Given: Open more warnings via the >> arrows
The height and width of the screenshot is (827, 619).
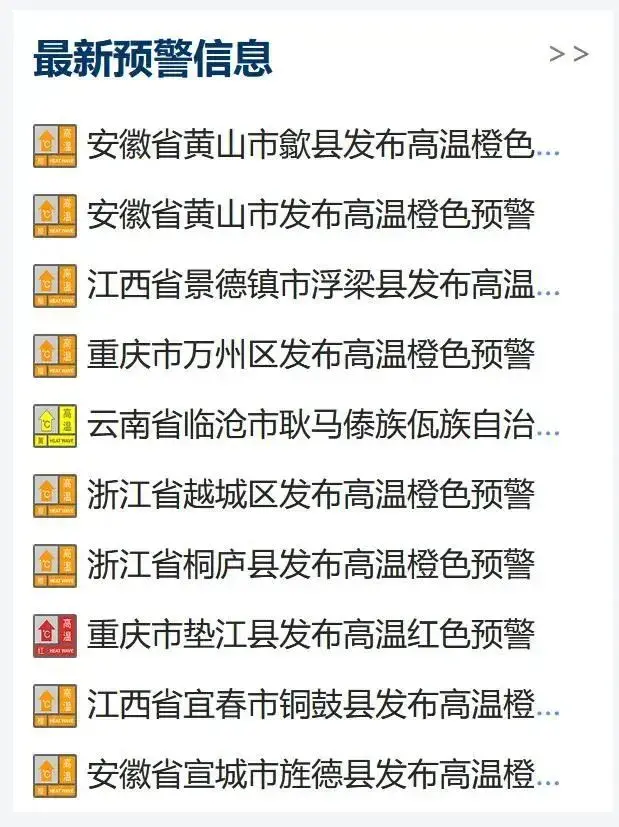Looking at the screenshot, I should (568, 54).
